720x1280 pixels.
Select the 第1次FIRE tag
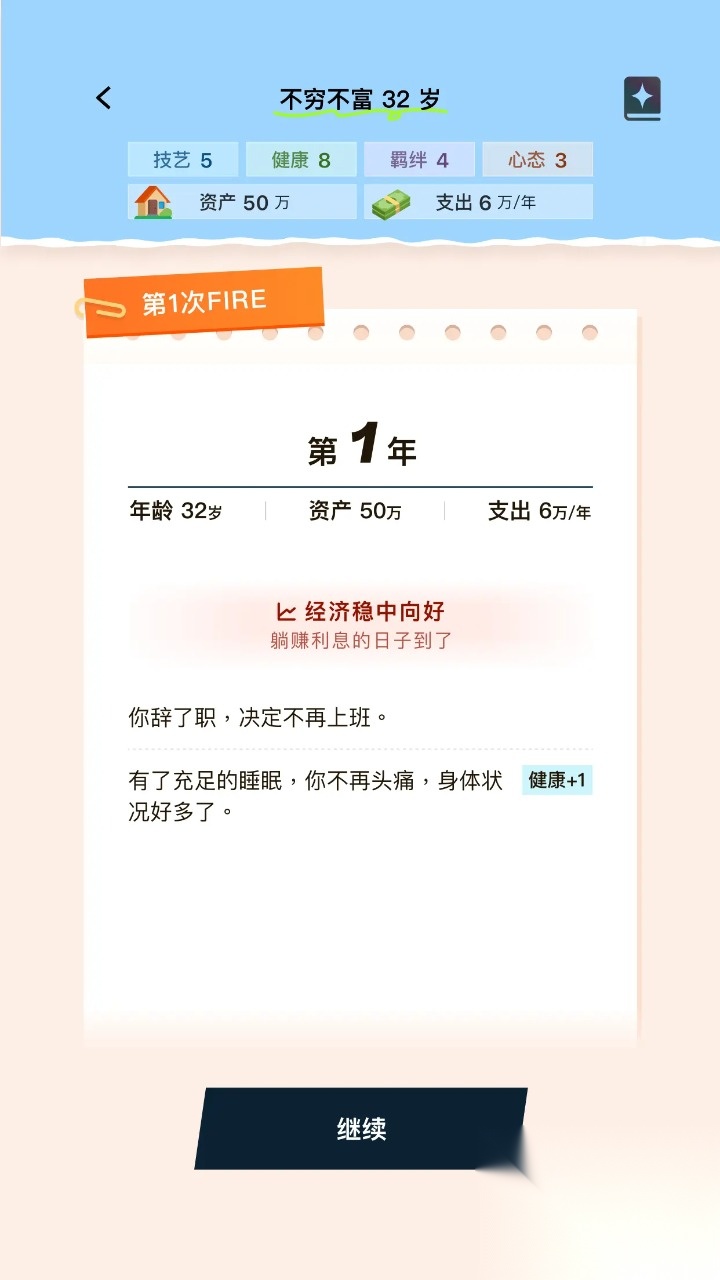pos(204,298)
